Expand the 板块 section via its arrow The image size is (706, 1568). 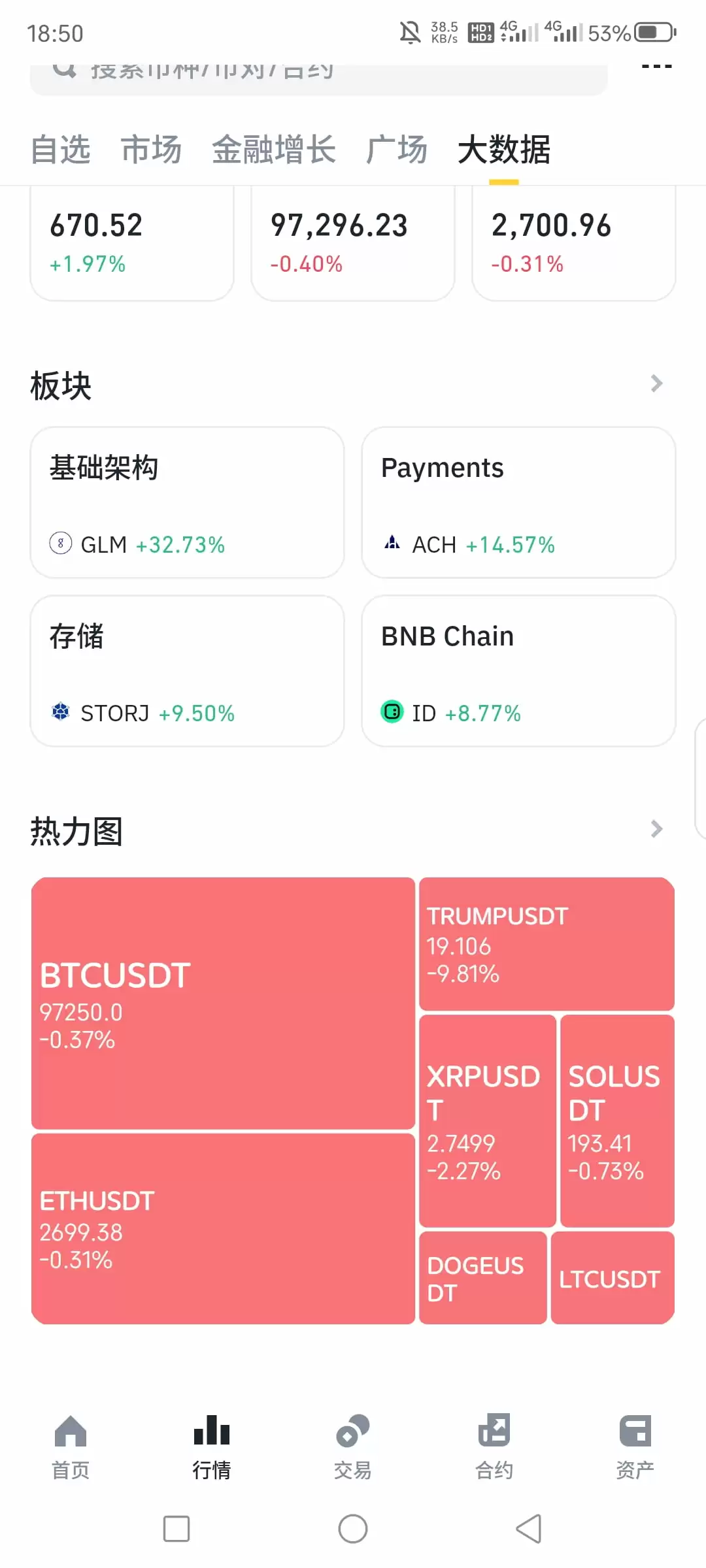656,384
